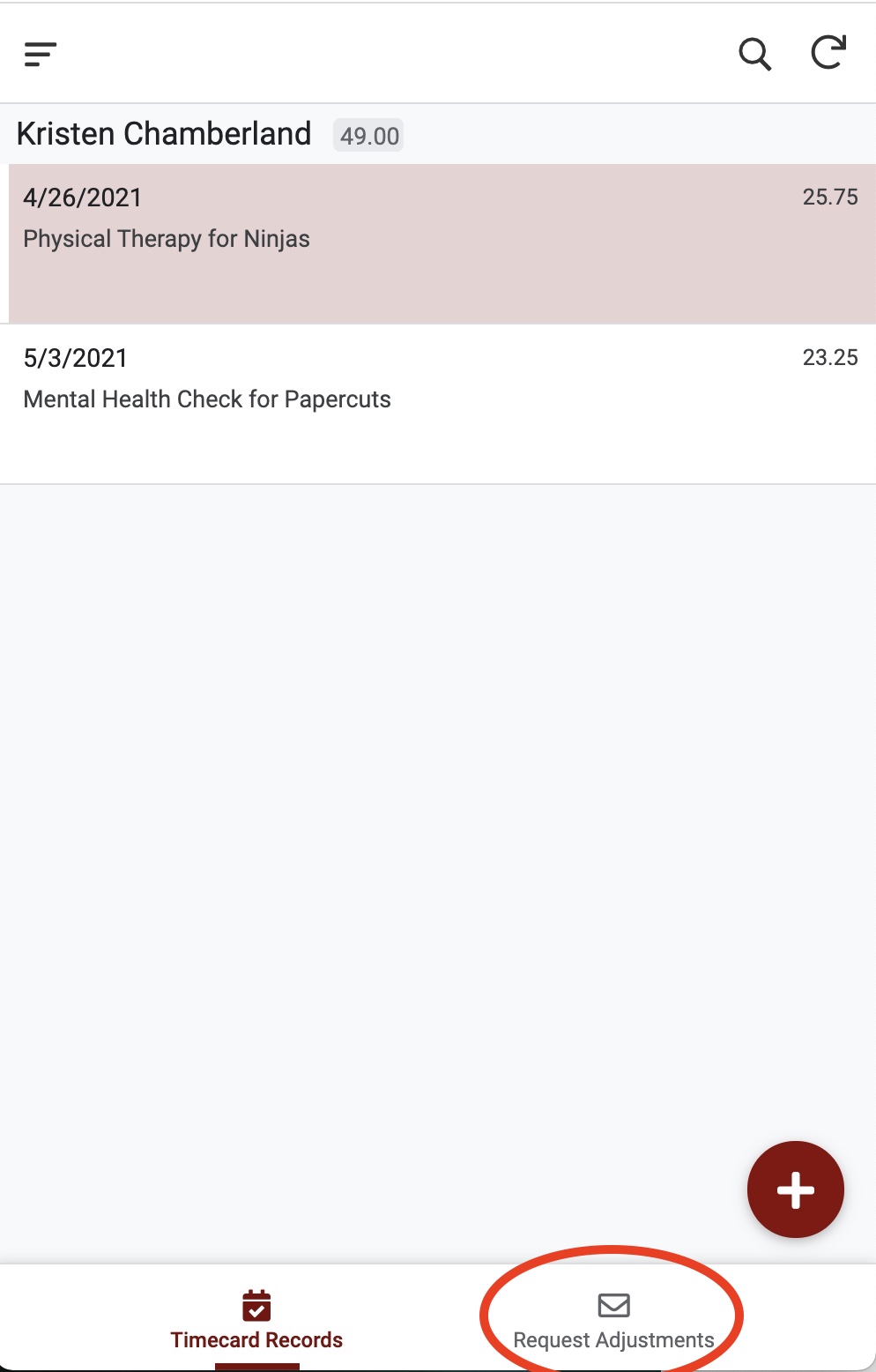Viewport: 876px width, 1372px height.
Task: Add a new timecard record
Action: [795, 1189]
